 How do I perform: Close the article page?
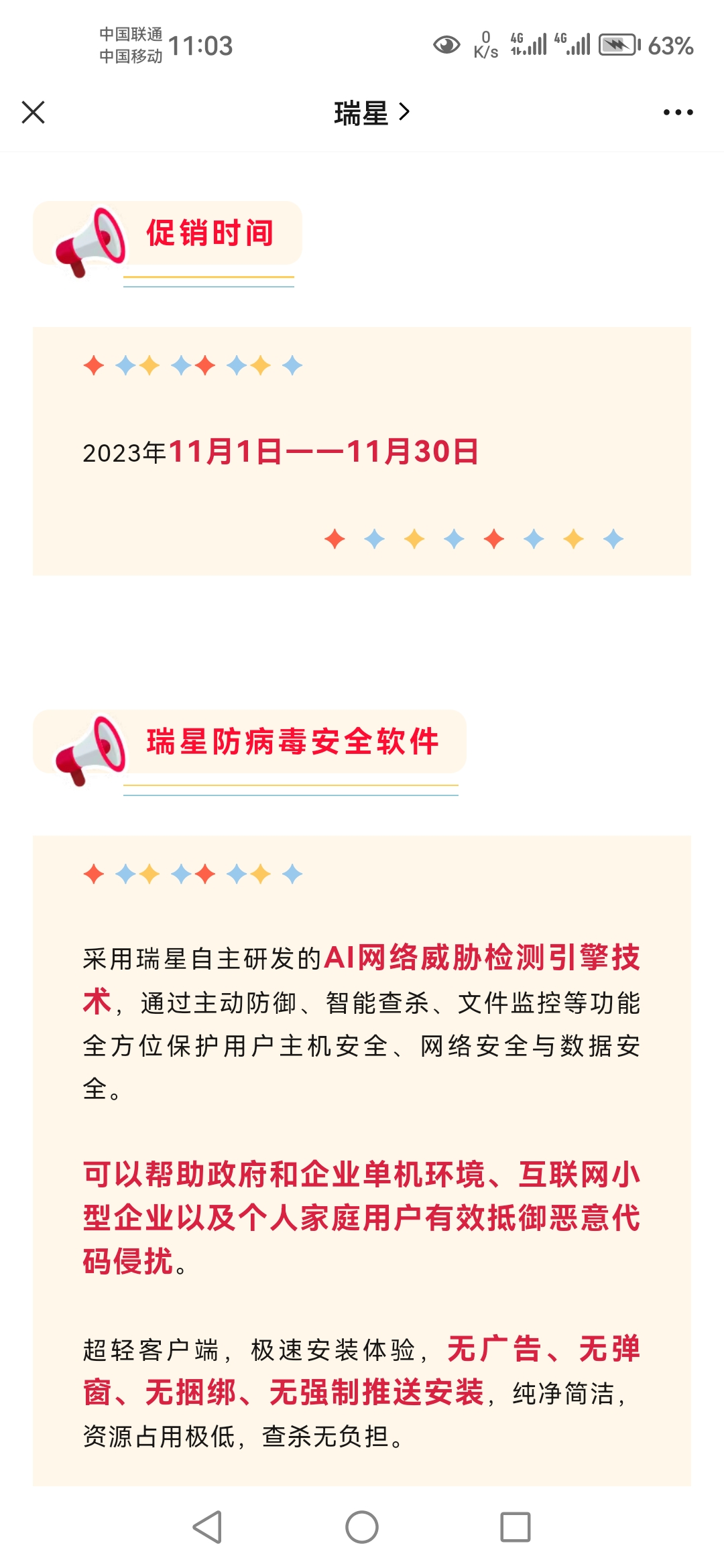click(x=33, y=113)
